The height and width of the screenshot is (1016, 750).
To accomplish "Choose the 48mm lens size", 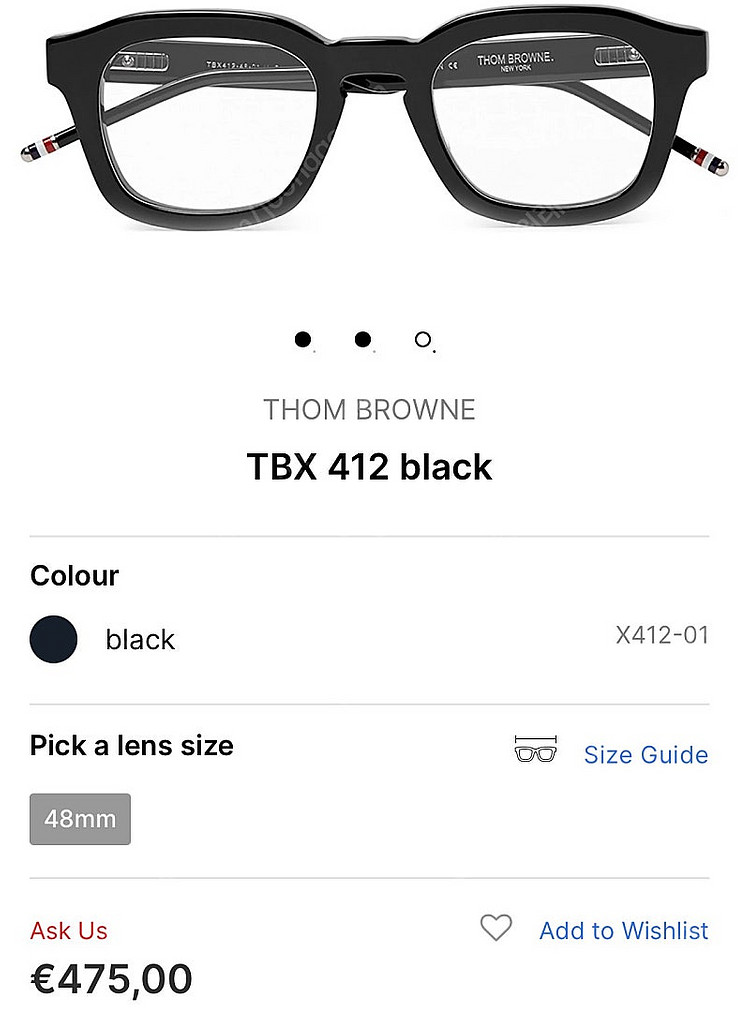I will [80, 819].
